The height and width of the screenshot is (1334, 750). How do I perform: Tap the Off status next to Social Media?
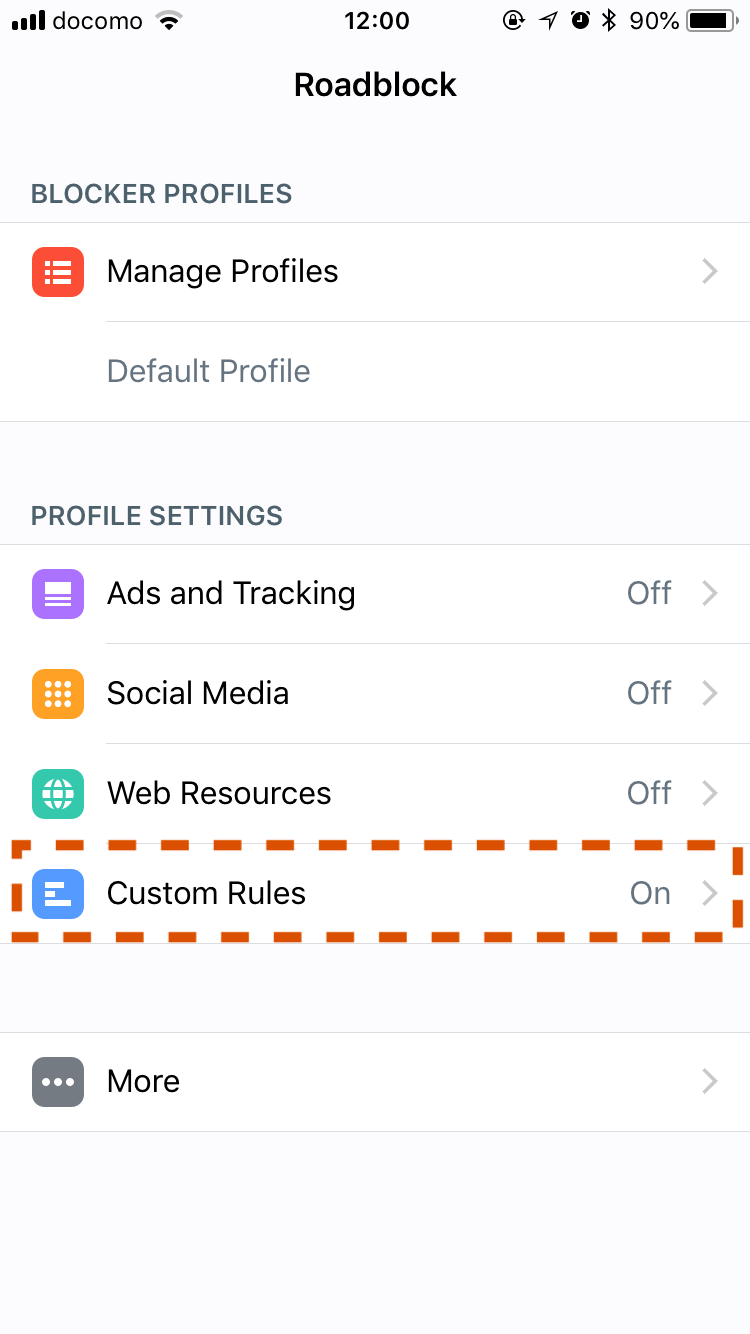[x=649, y=693]
